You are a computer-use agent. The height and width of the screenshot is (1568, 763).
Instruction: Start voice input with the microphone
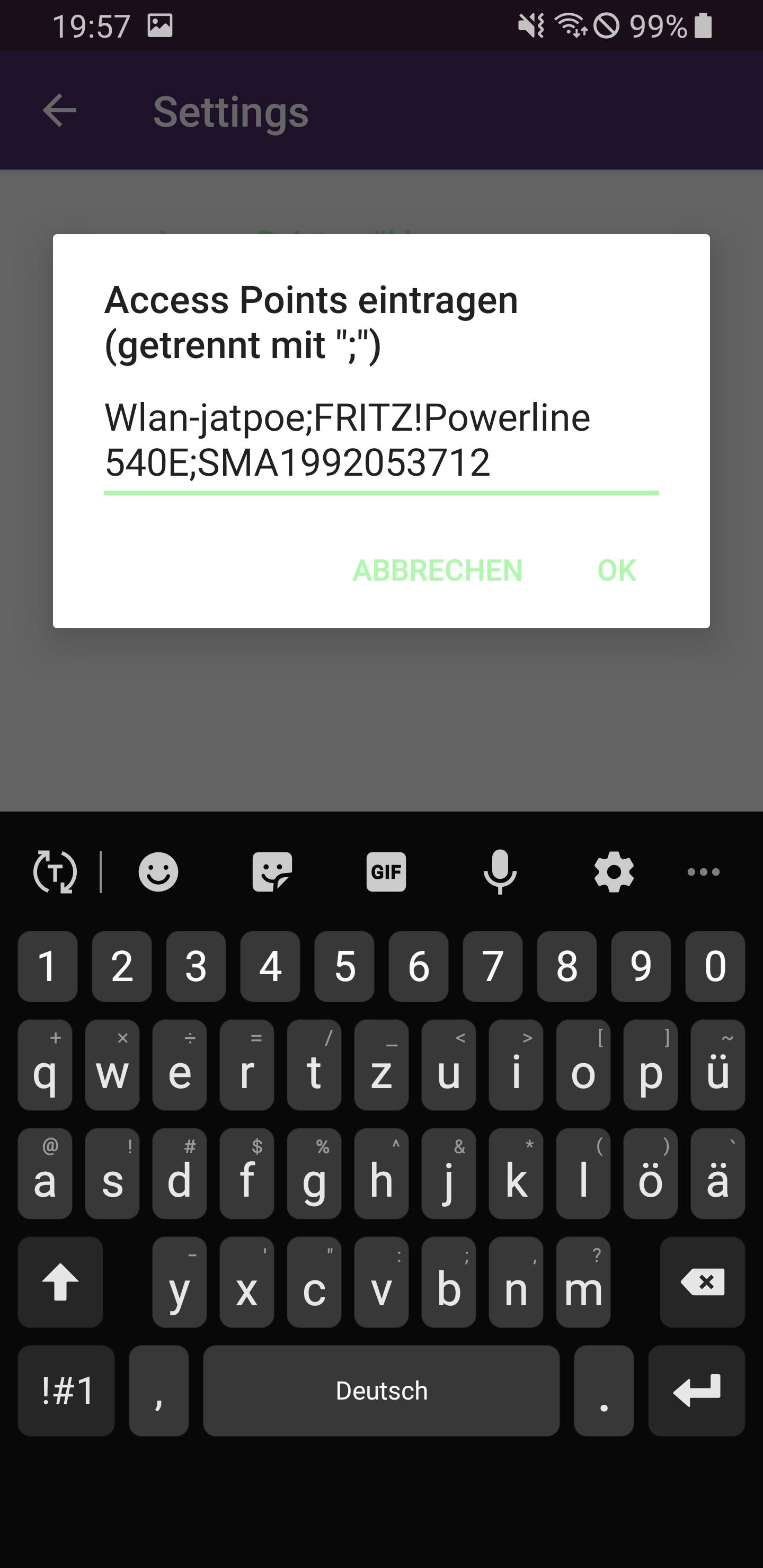click(x=500, y=871)
